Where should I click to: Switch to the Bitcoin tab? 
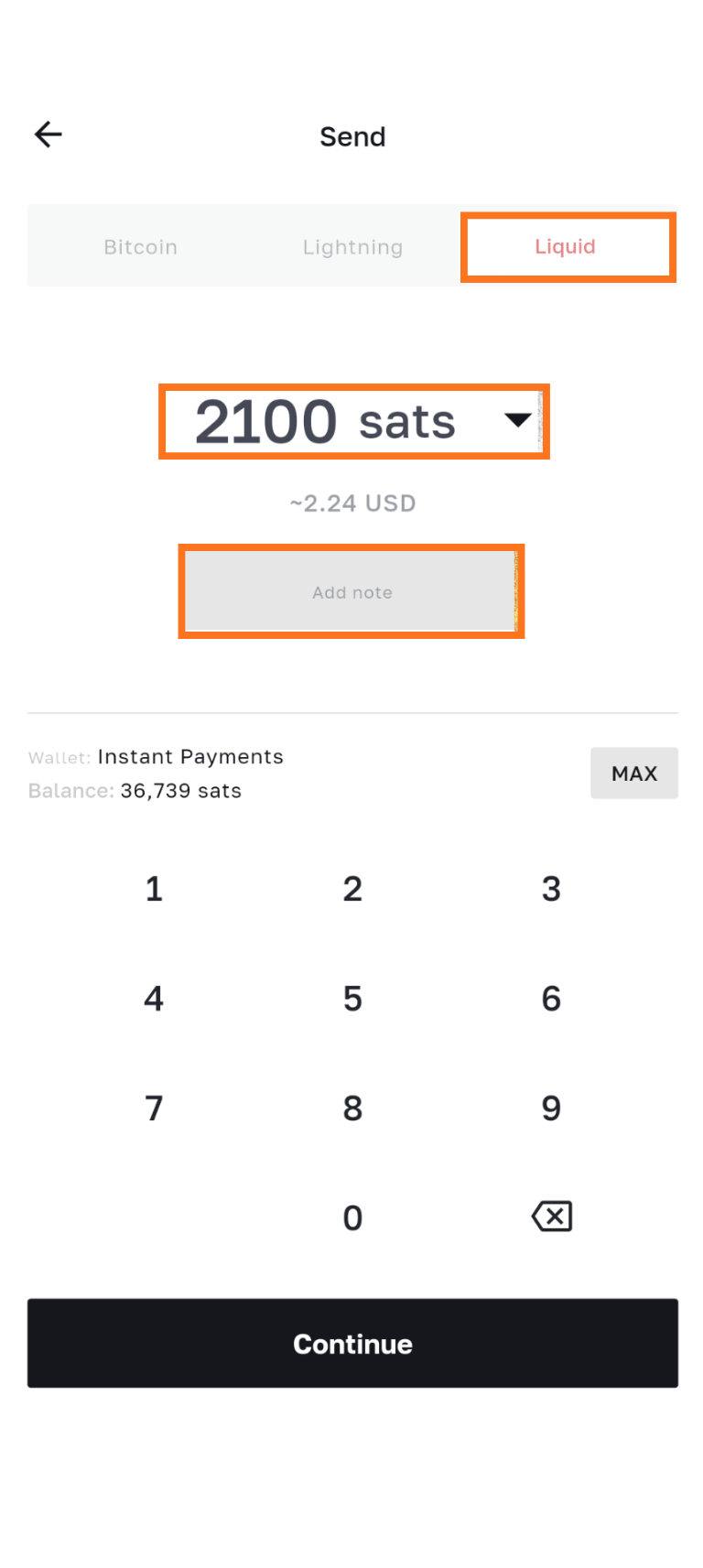click(x=140, y=247)
